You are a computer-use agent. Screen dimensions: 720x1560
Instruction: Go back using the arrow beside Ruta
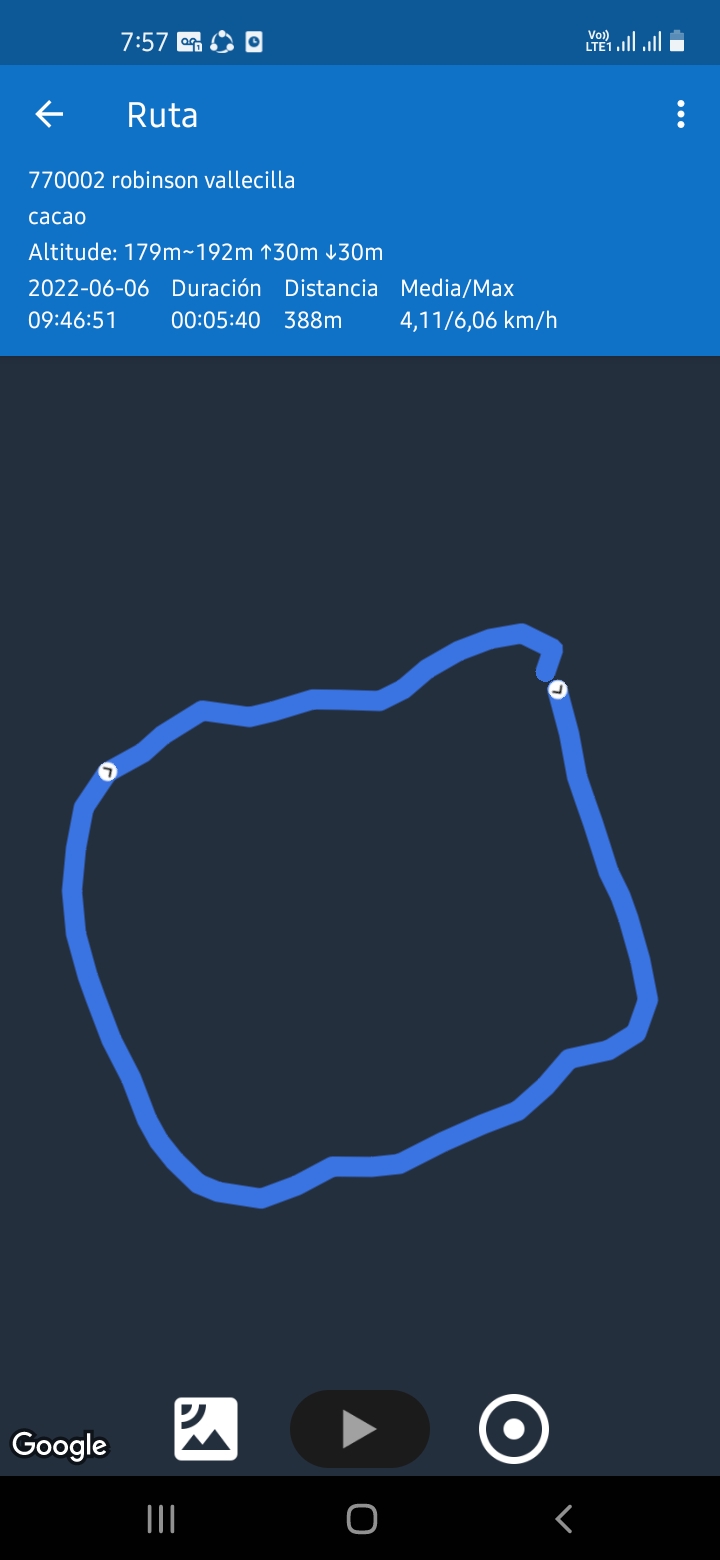[49, 115]
